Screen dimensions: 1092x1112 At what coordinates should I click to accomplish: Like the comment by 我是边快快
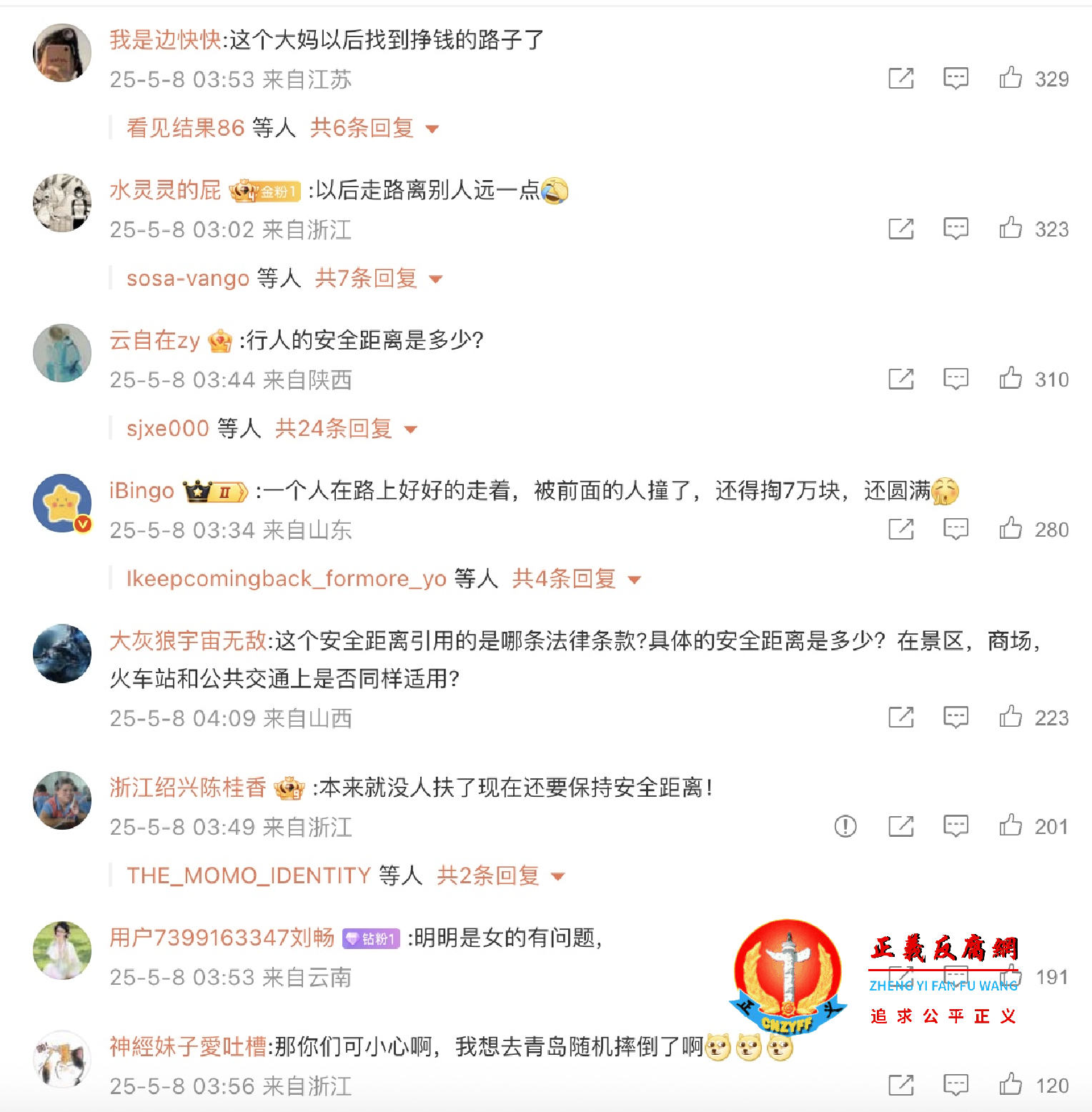[1010, 78]
